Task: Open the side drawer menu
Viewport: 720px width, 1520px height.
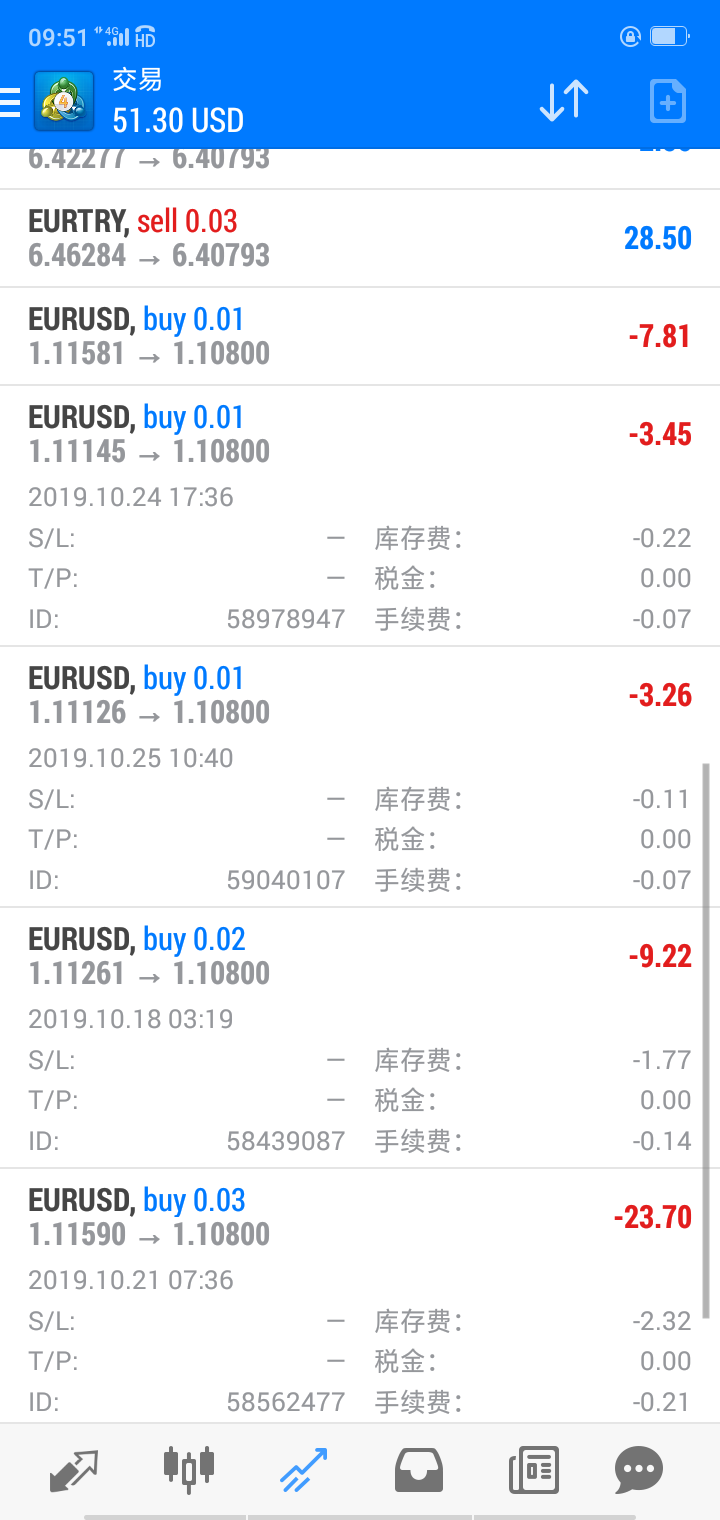Action: tap(10, 102)
